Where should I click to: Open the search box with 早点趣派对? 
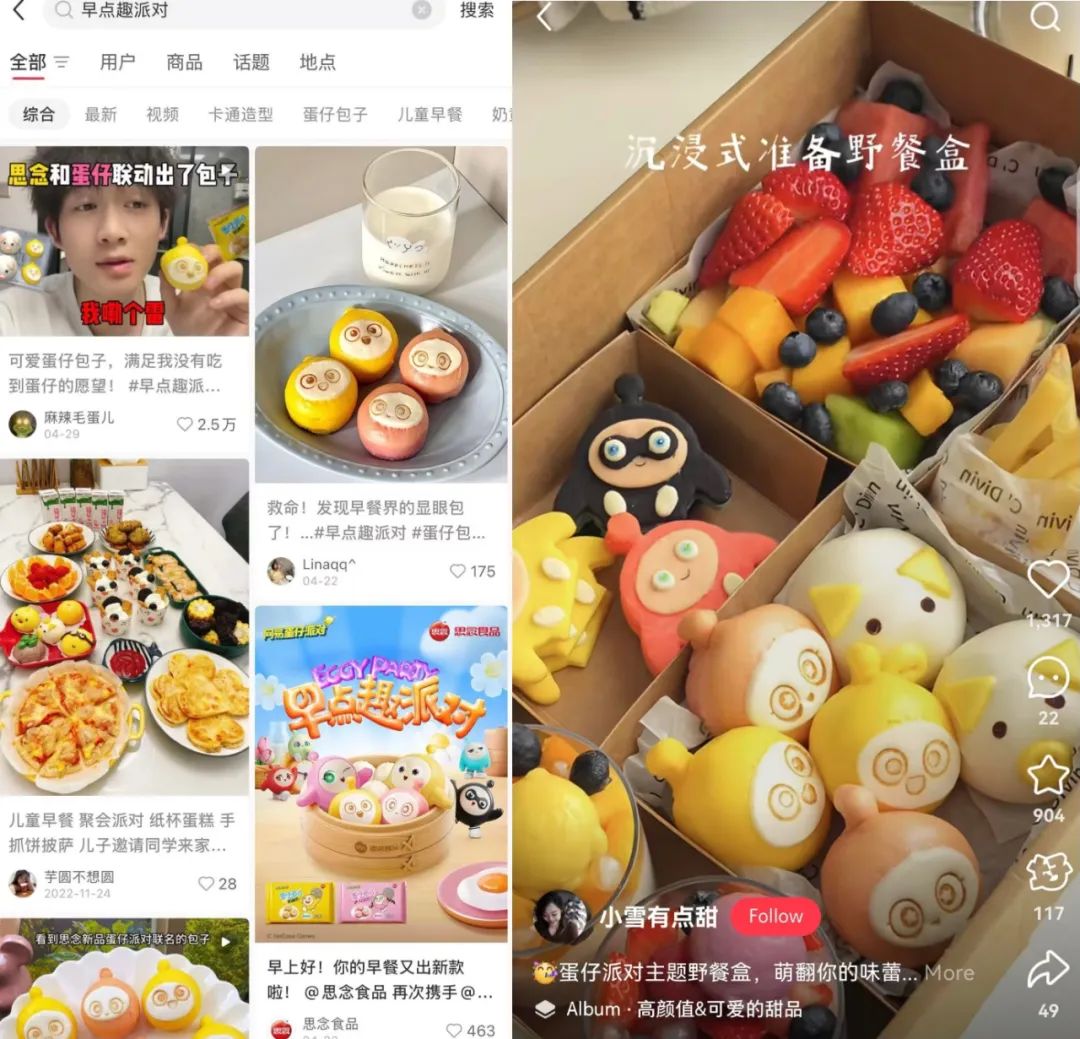230,11
